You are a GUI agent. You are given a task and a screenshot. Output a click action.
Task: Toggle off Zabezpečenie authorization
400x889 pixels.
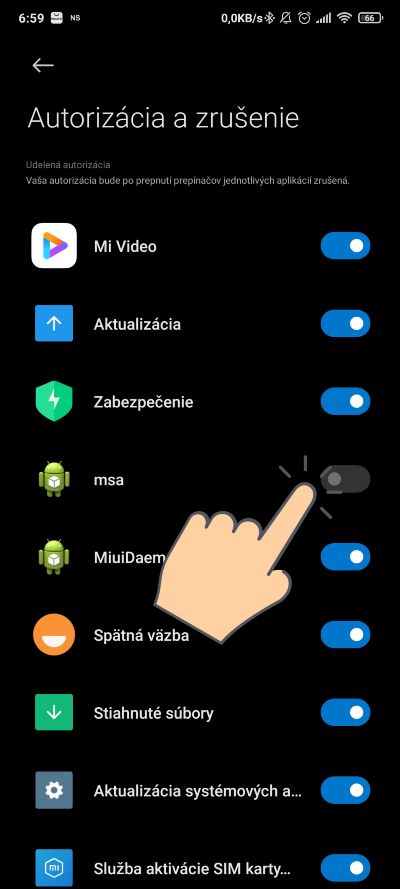[345, 401]
